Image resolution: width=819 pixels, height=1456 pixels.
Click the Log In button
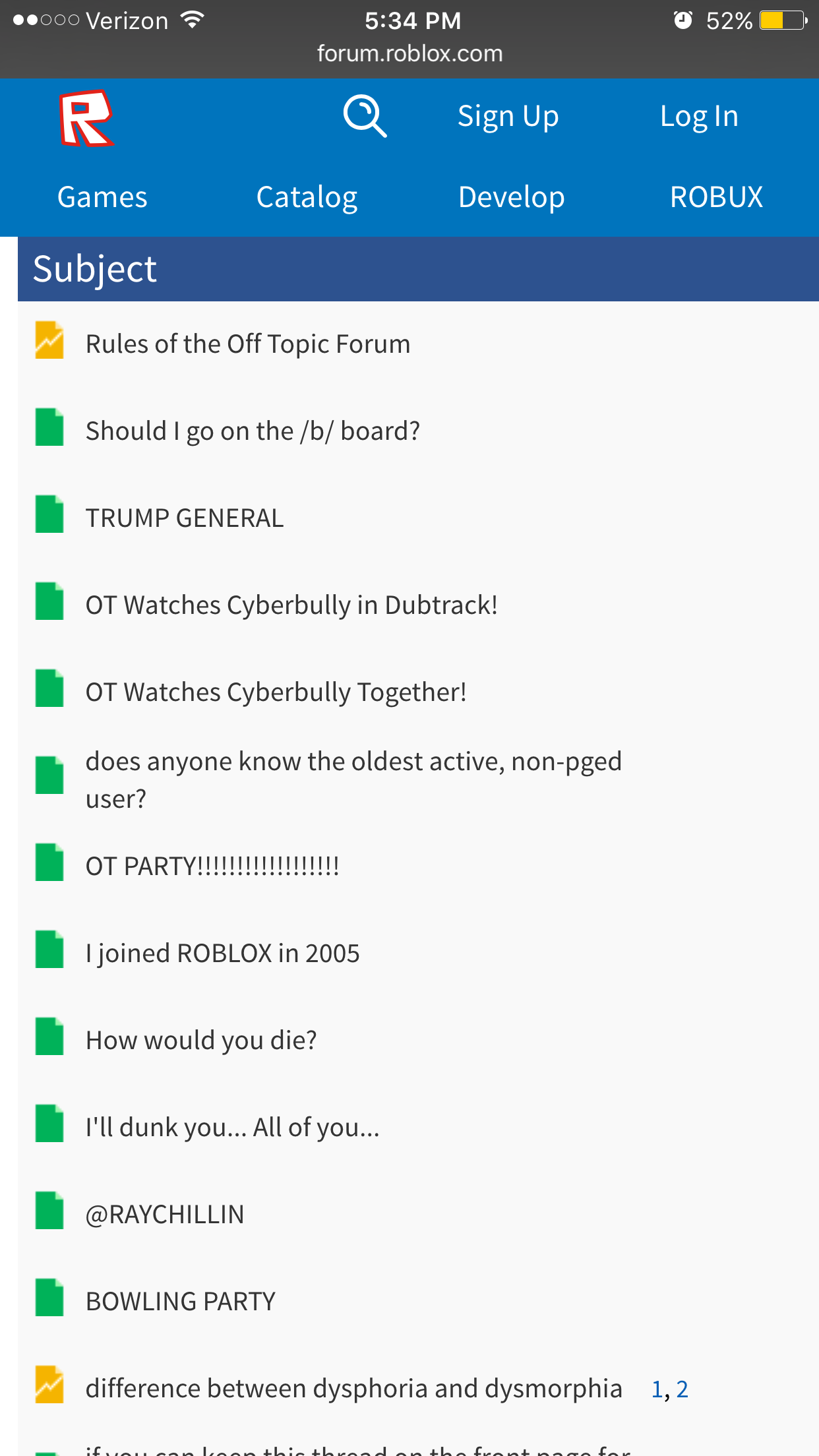pos(699,115)
